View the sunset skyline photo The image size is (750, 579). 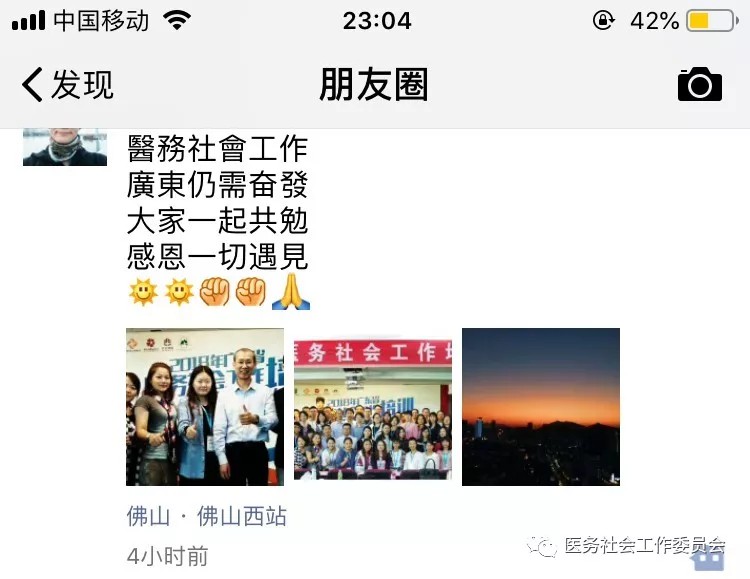(x=541, y=406)
